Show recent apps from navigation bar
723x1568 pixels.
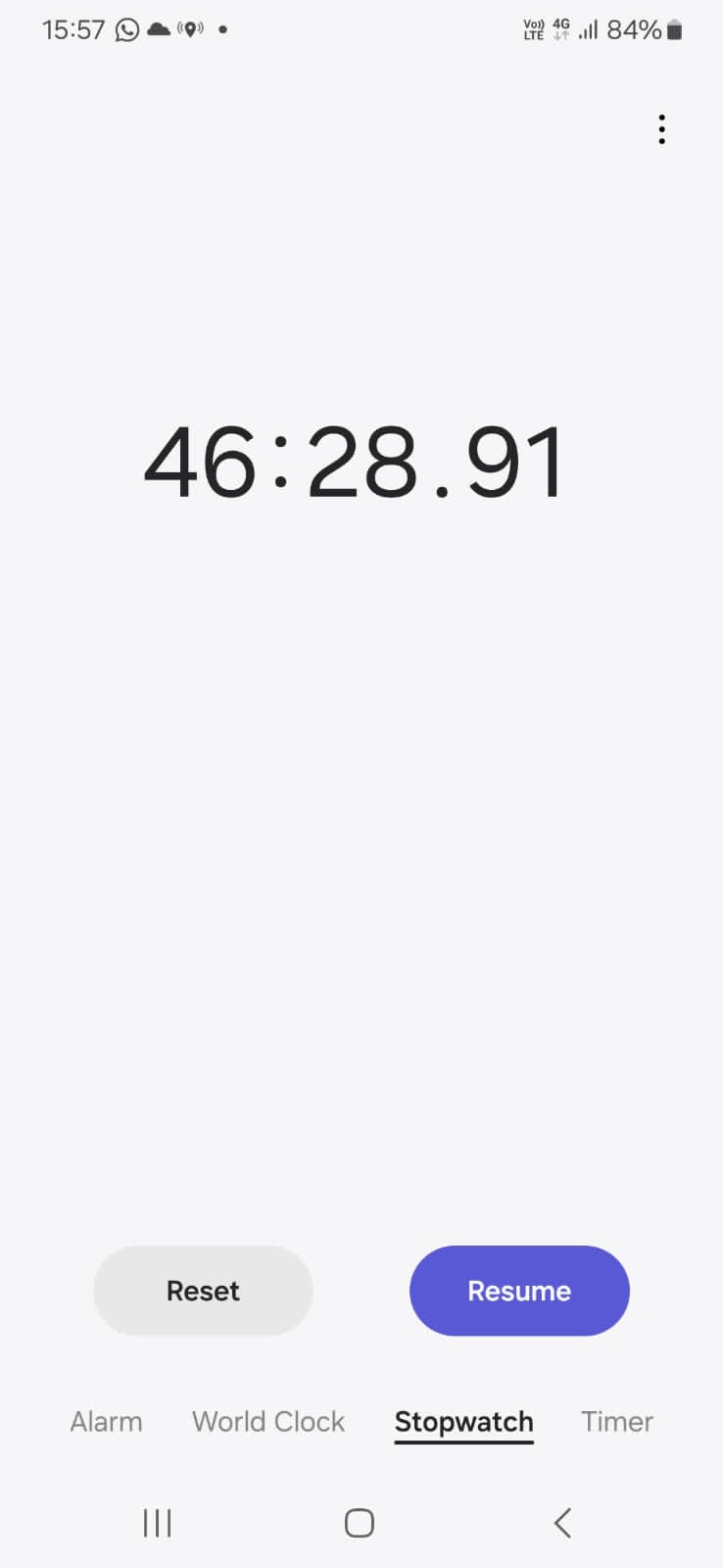tap(158, 1523)
